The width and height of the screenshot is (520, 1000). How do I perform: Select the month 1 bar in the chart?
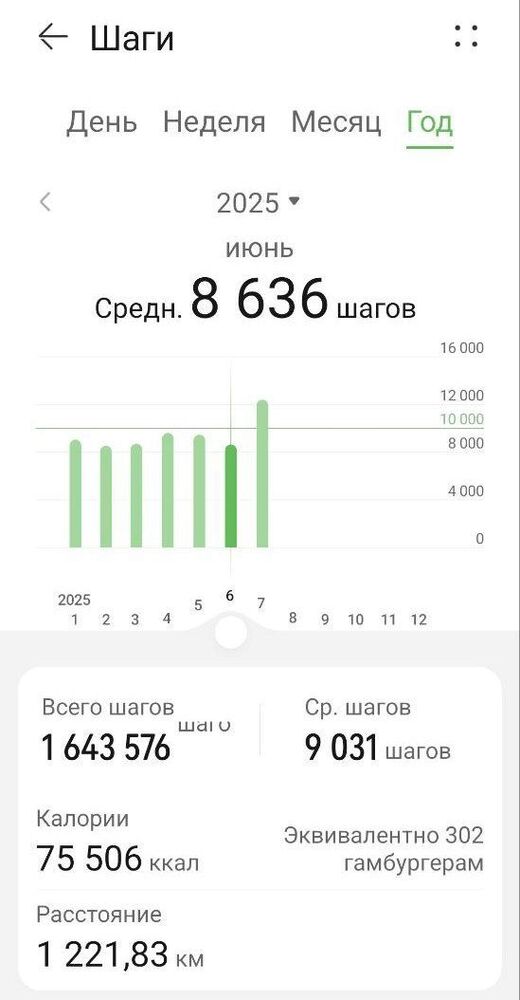[75, 494]
